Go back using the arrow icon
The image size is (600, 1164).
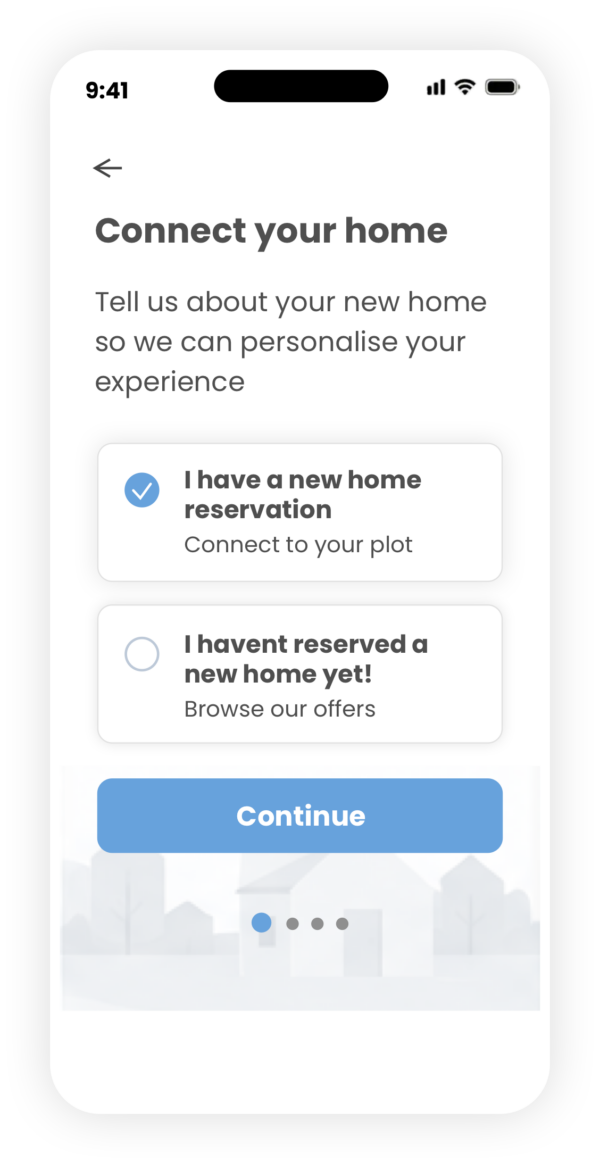click(108, 169)
